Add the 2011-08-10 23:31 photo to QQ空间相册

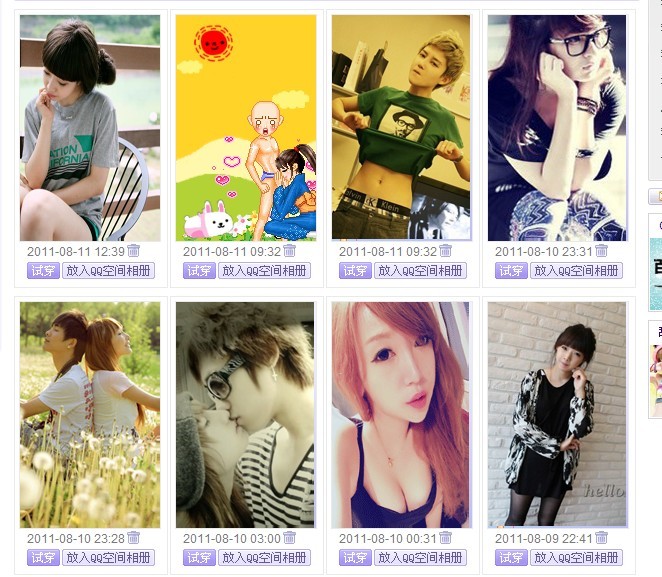pyautogui.click(x=577, y=270)
